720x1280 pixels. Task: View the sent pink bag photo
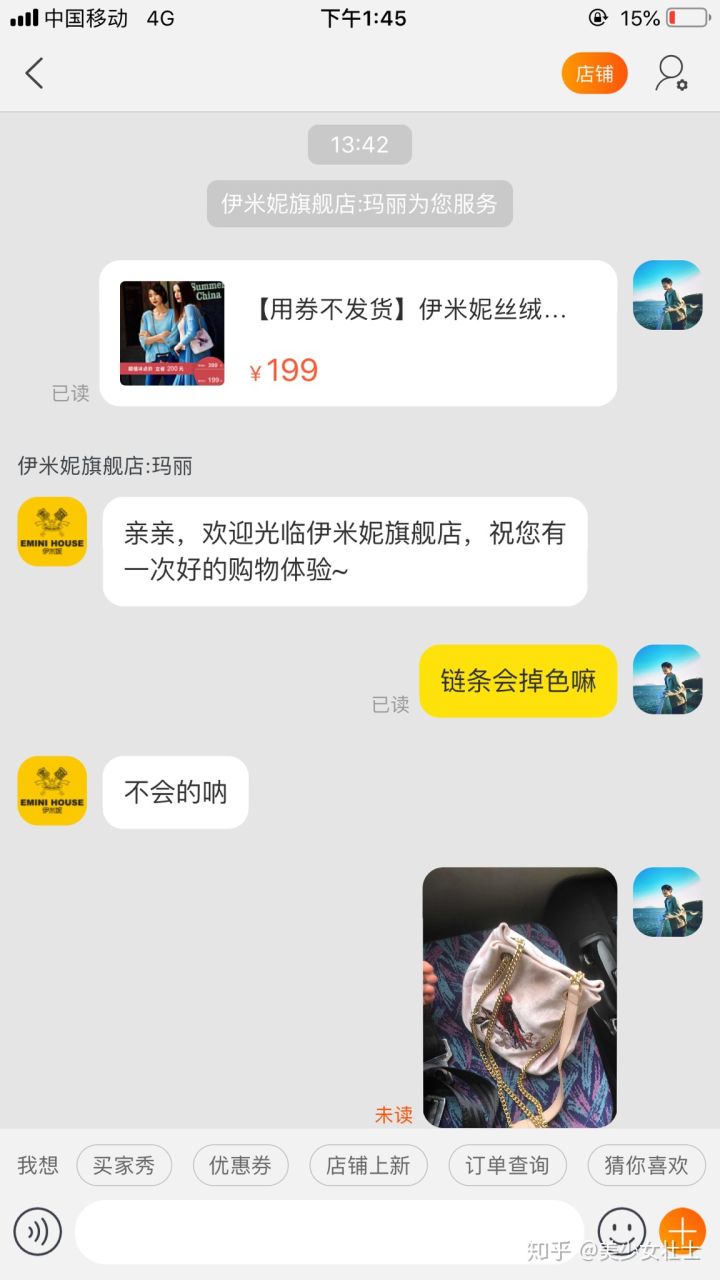[x=519, y=997]
